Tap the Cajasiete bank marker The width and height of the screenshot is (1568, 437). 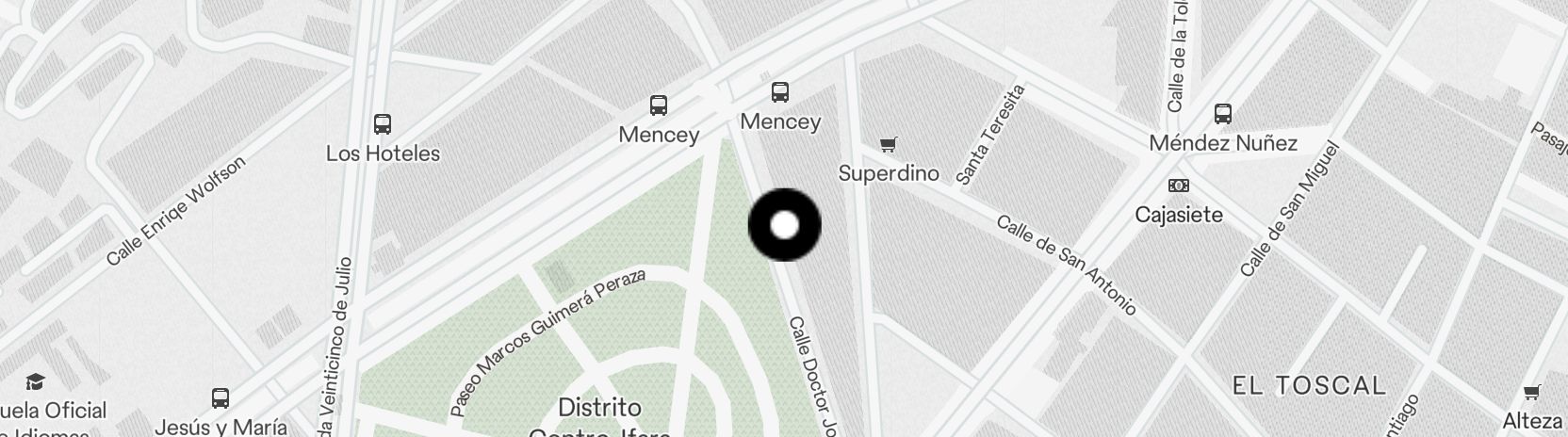[x=1178, y=186]
